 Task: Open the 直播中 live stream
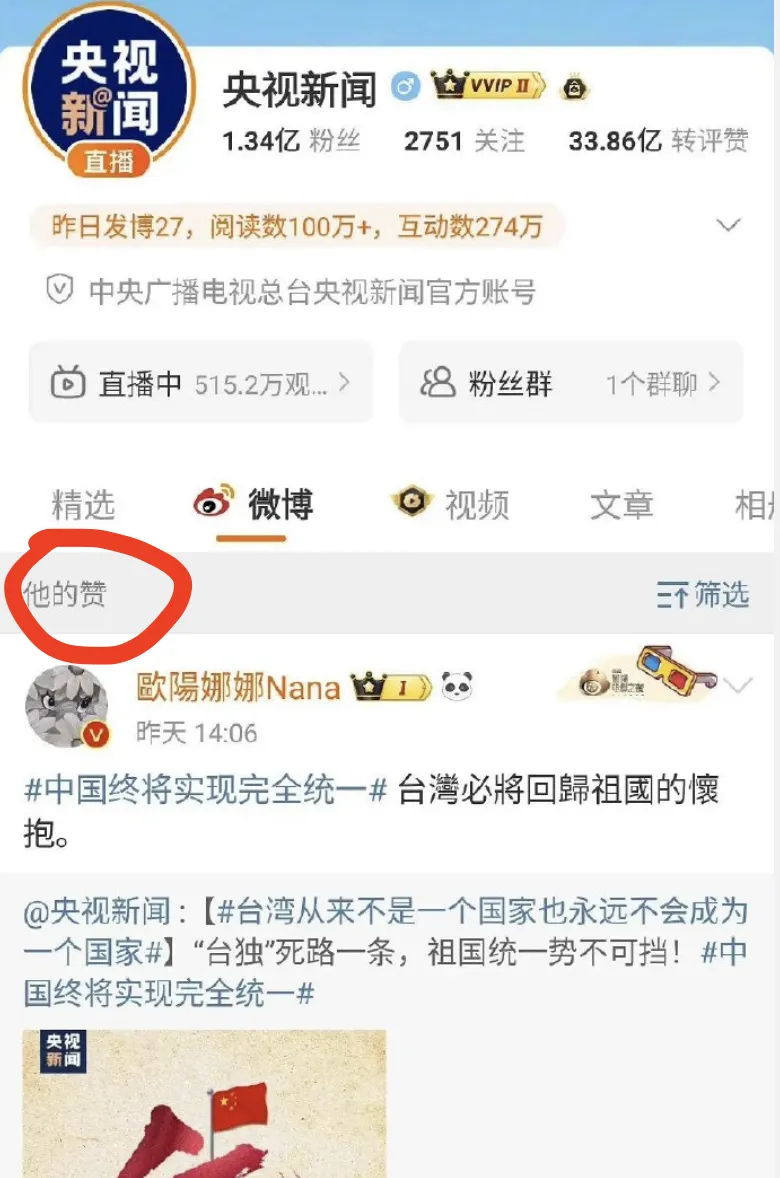pyautogui.click(x=200, y=382)
